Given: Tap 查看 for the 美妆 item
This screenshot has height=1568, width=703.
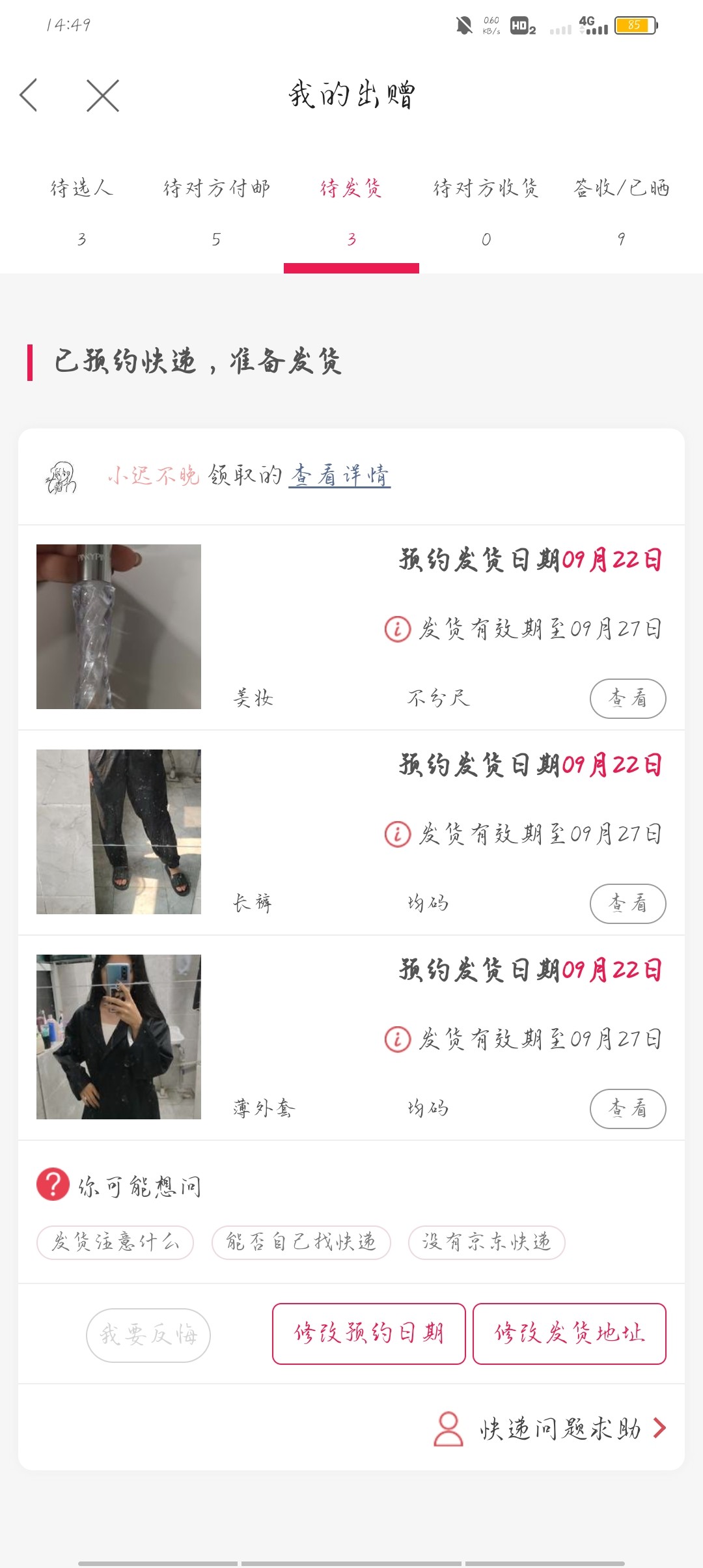Looking at the screenshot, I should 627,699.
